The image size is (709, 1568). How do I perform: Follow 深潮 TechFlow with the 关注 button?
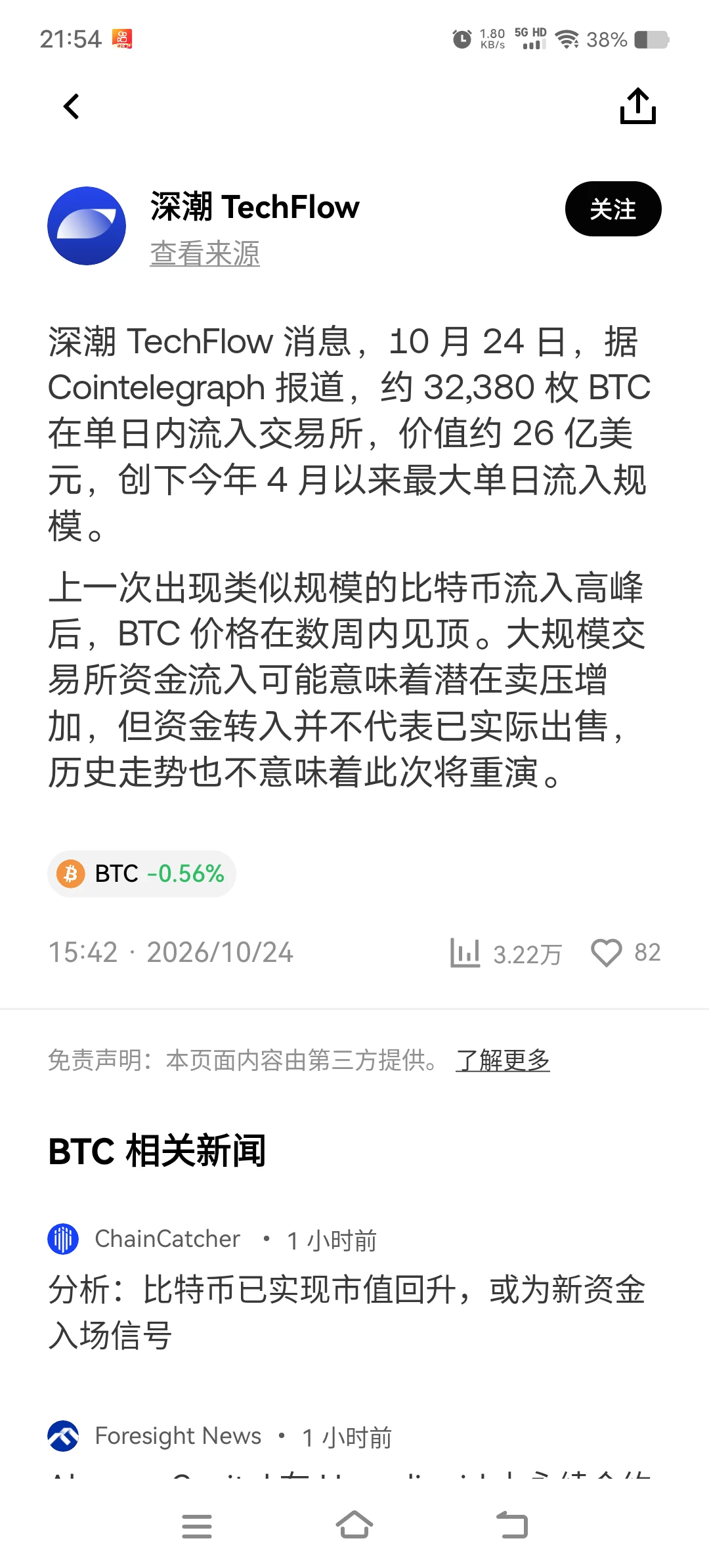point(613,209)
